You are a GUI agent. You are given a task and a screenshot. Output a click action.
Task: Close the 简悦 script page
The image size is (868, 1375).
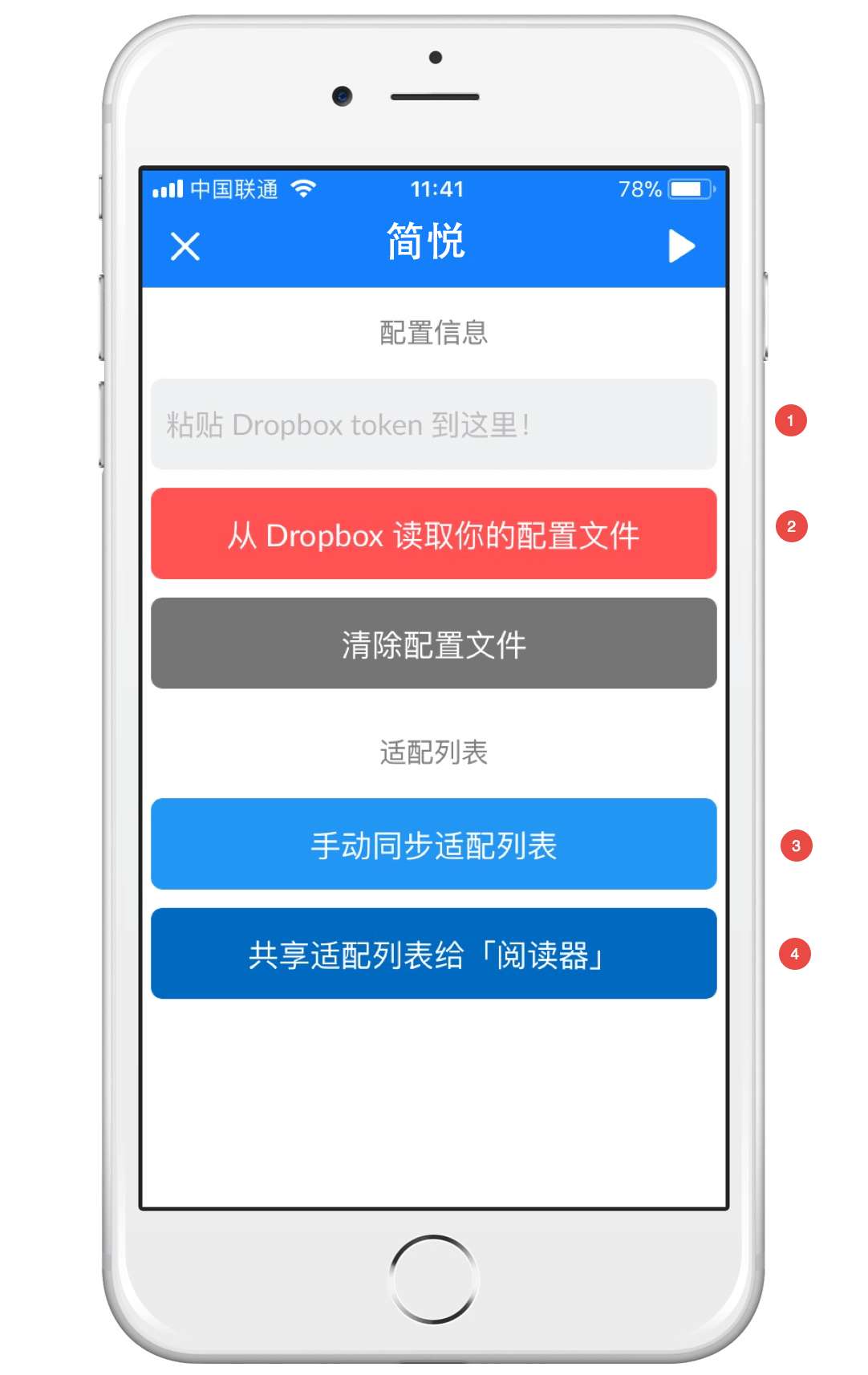coord(185,246)
